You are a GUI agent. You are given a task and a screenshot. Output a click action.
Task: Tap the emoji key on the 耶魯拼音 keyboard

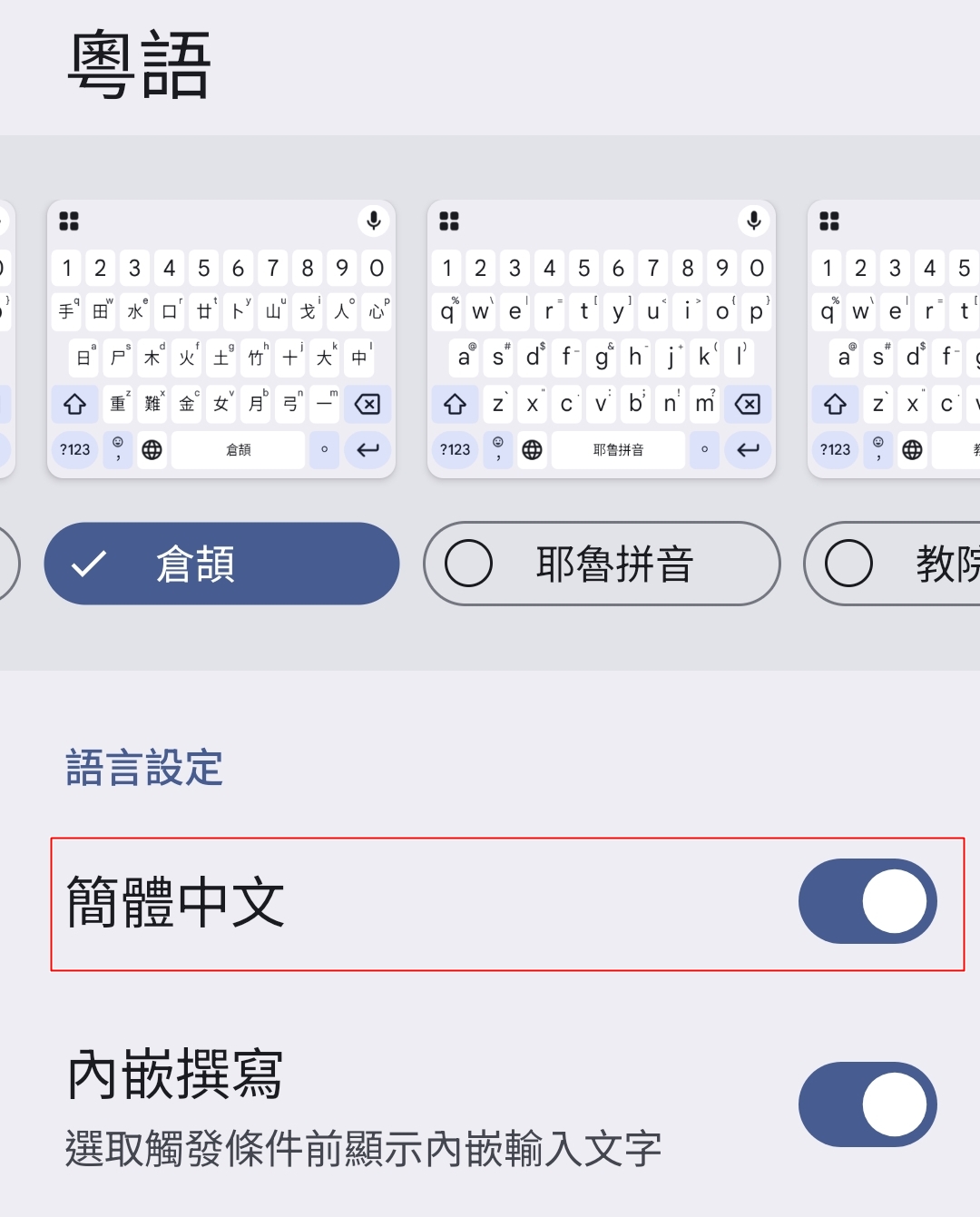click(x=497, y=450)
